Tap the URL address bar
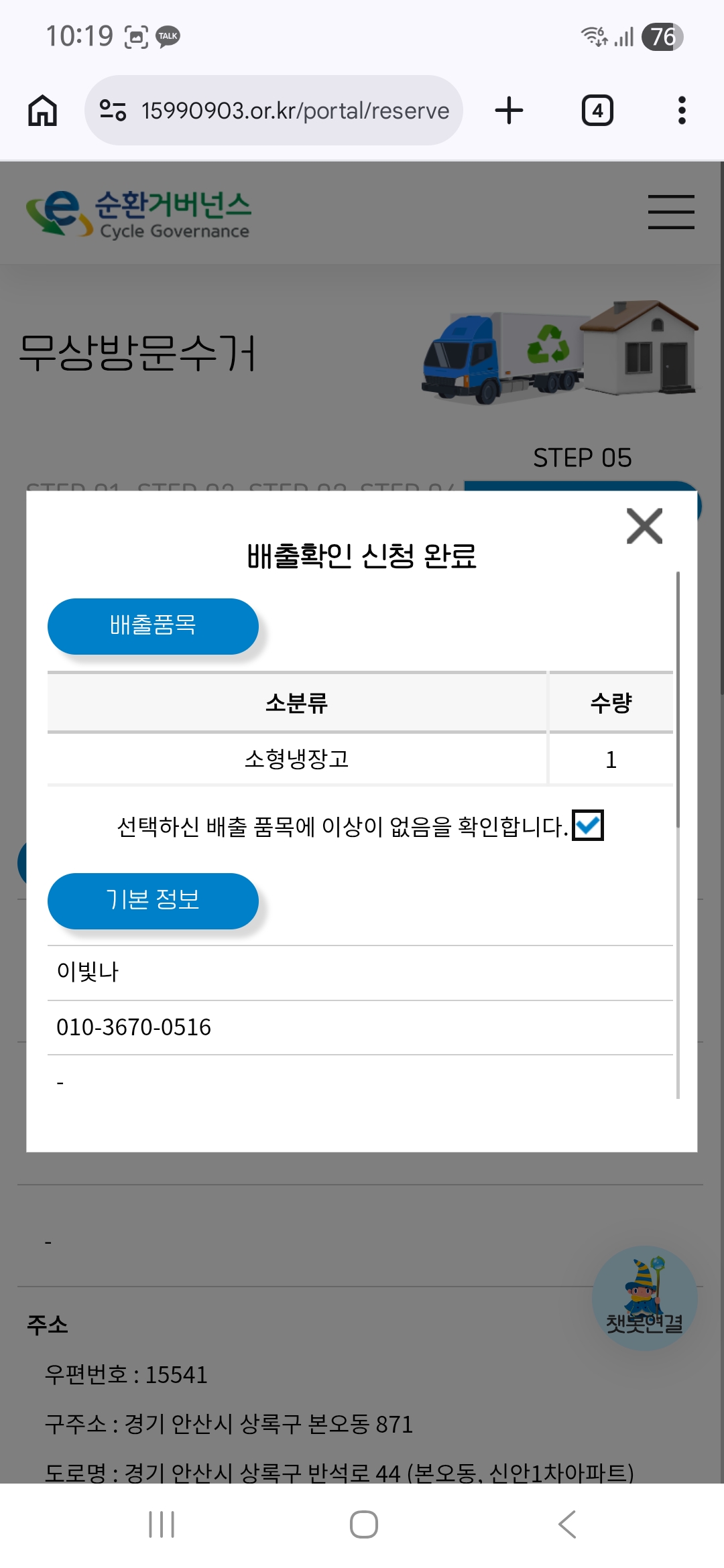This screenshot has height=1568, width=724. [274, 111]
